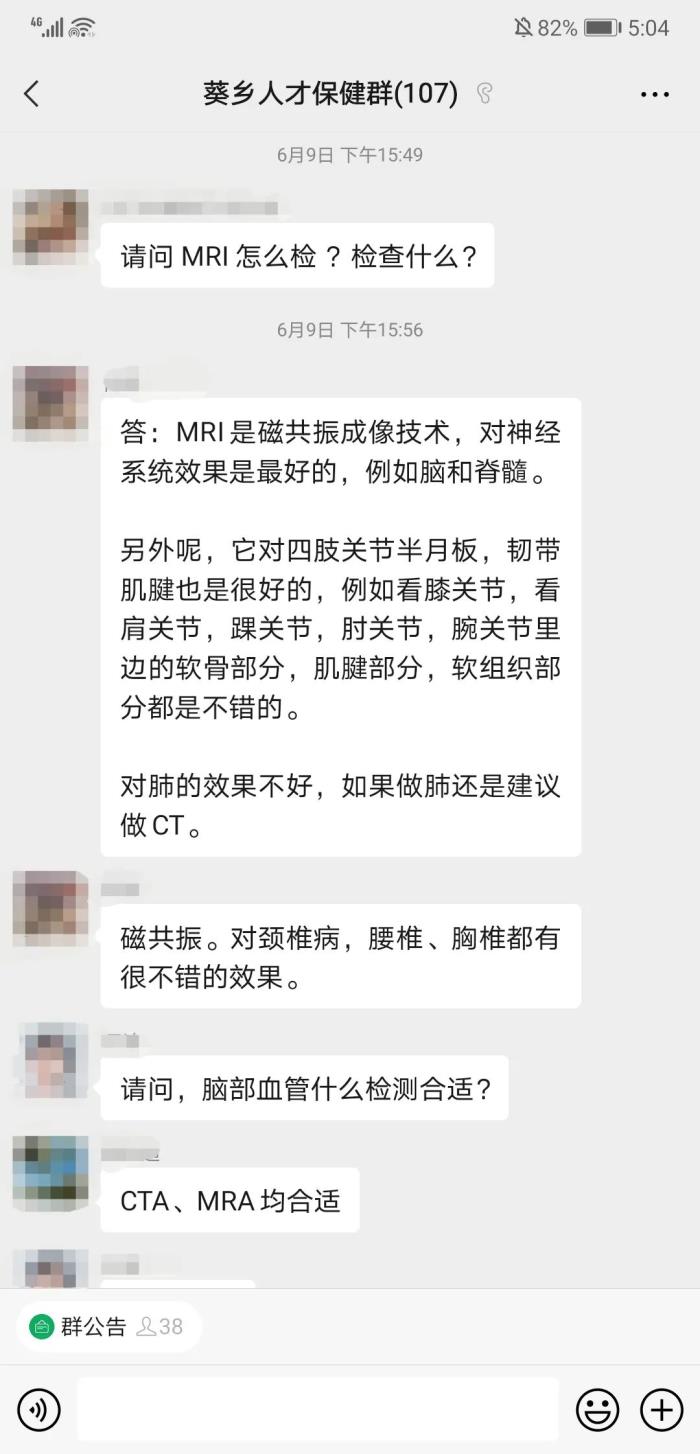The image size is (700, 1454).
Task: Tap the message text field
Action: pyautogui.click(x=317, y=1410)
